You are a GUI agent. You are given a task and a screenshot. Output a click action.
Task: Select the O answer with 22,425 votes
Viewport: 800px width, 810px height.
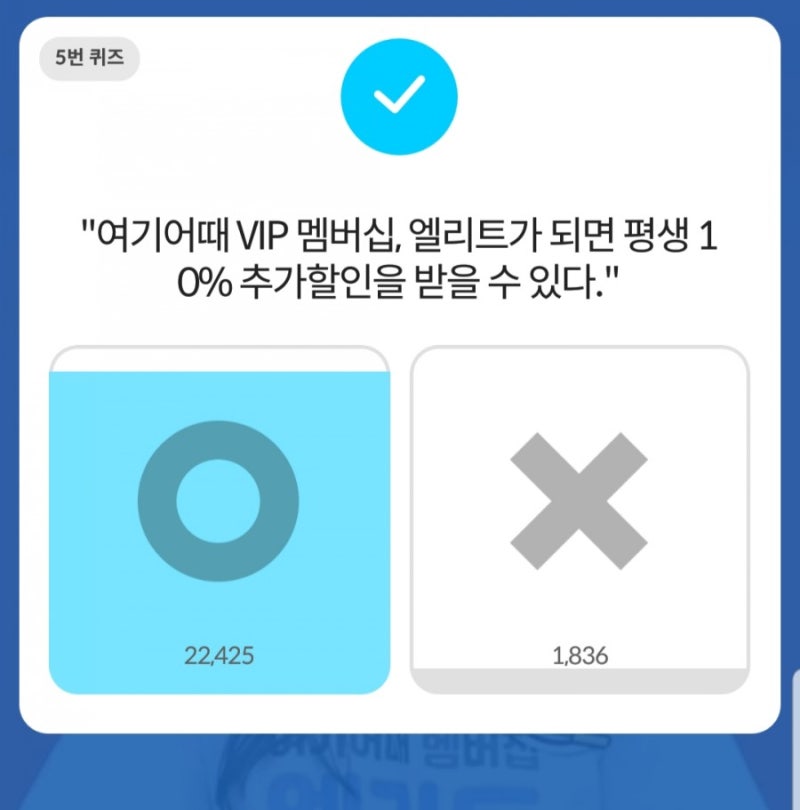click(x=219, y=520)
